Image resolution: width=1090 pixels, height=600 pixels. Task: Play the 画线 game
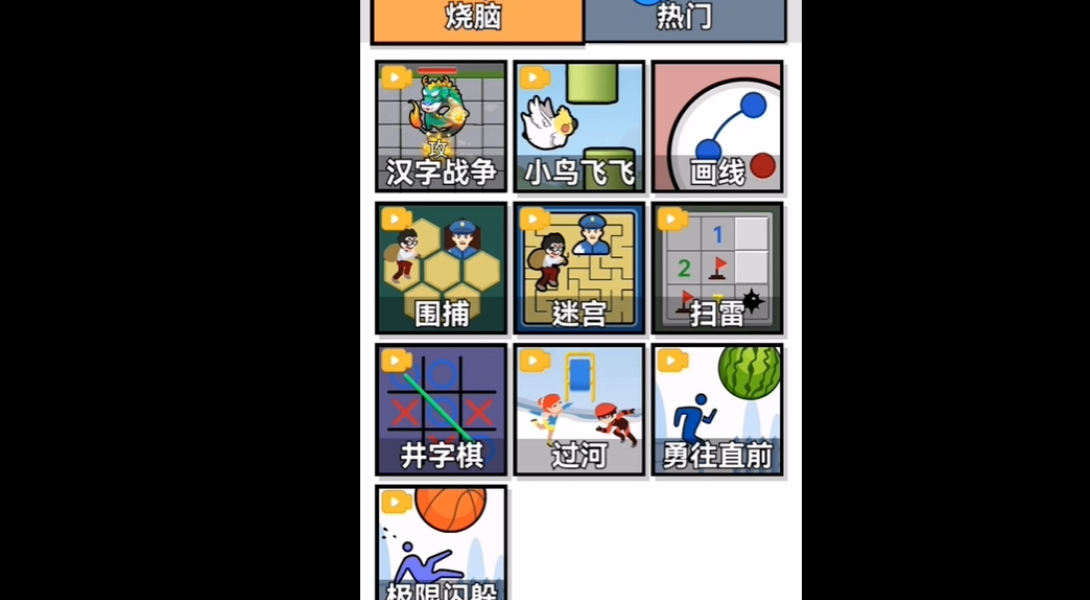[x=717, y=126]
